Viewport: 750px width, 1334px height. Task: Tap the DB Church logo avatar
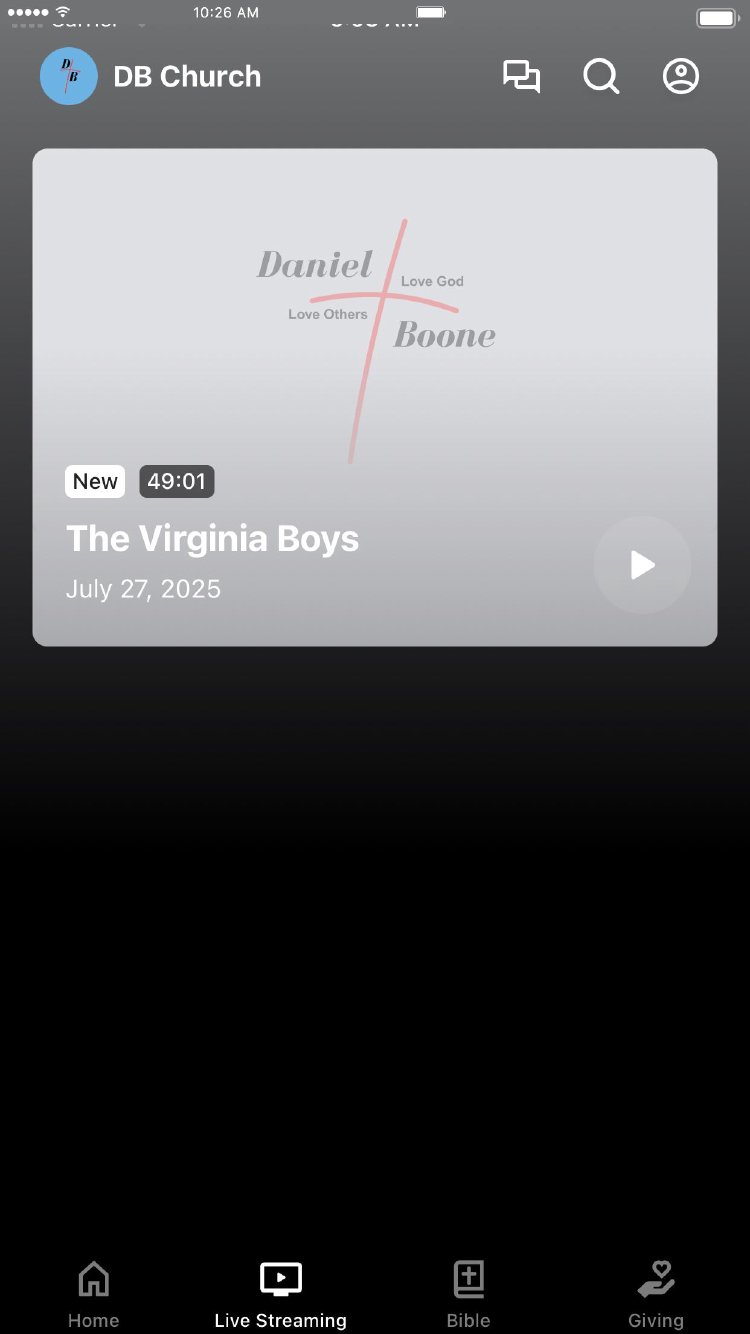[x=69, y=77]
